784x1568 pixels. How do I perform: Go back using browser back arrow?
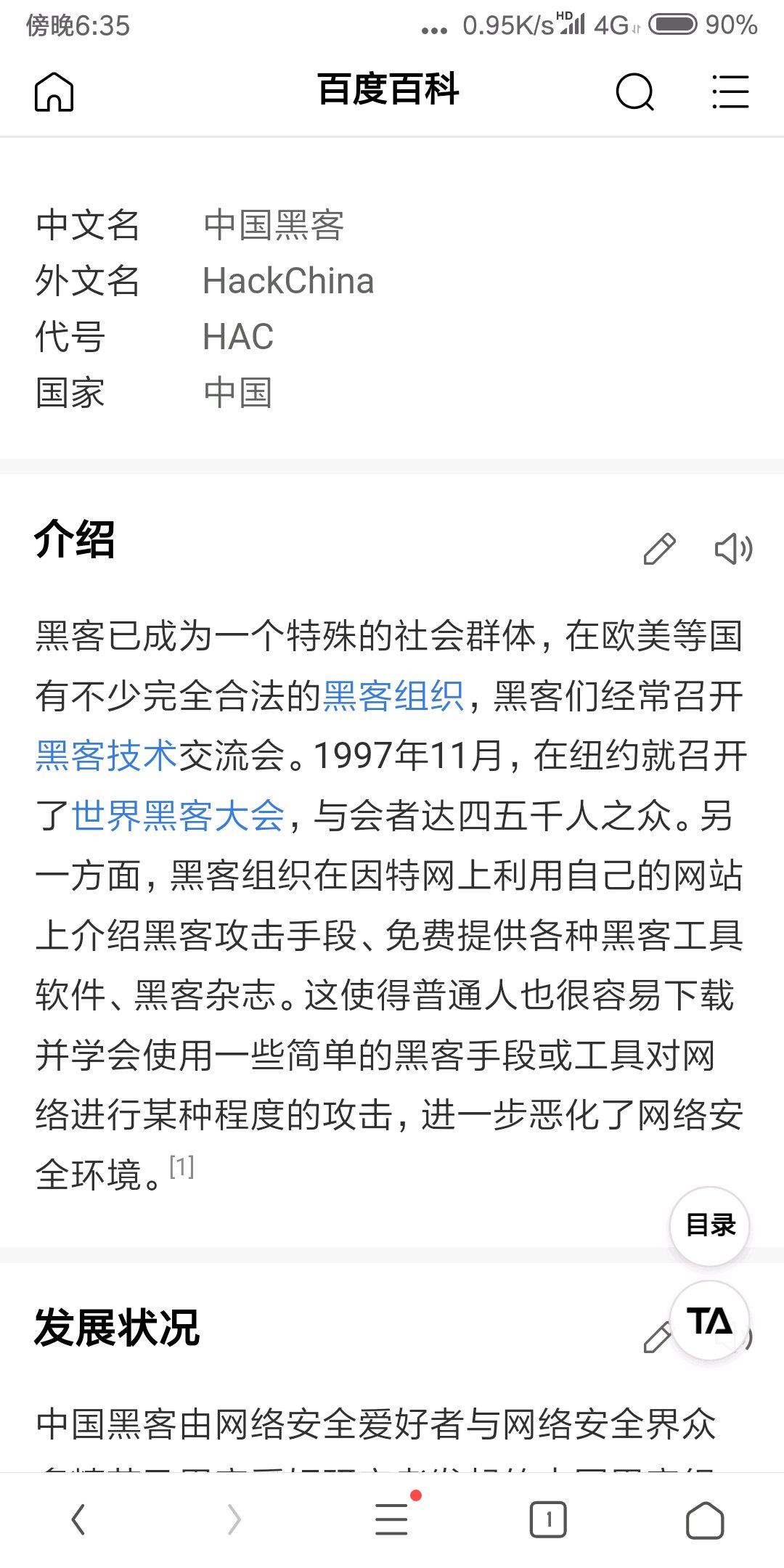[78, 1519]
